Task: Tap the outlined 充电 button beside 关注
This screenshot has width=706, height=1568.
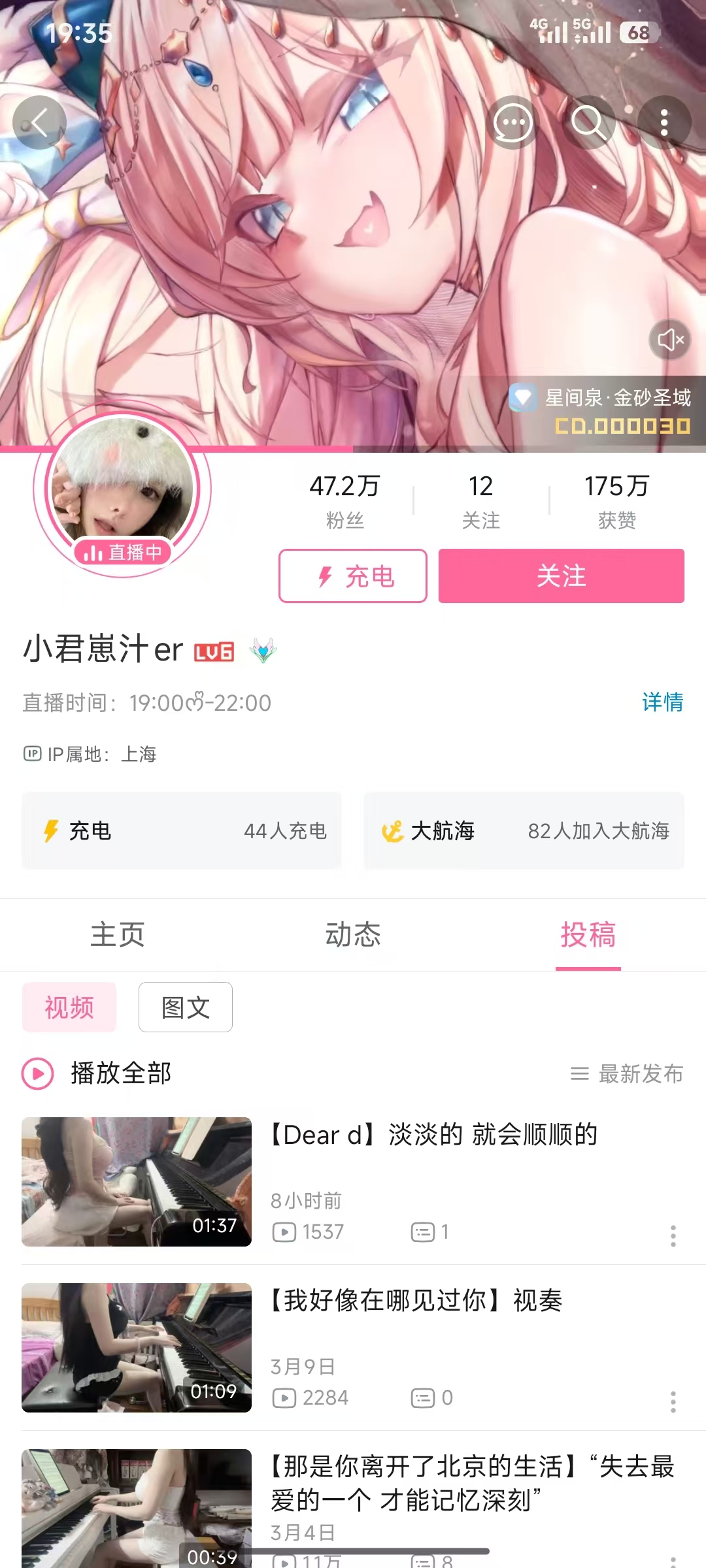Action: 353,576
